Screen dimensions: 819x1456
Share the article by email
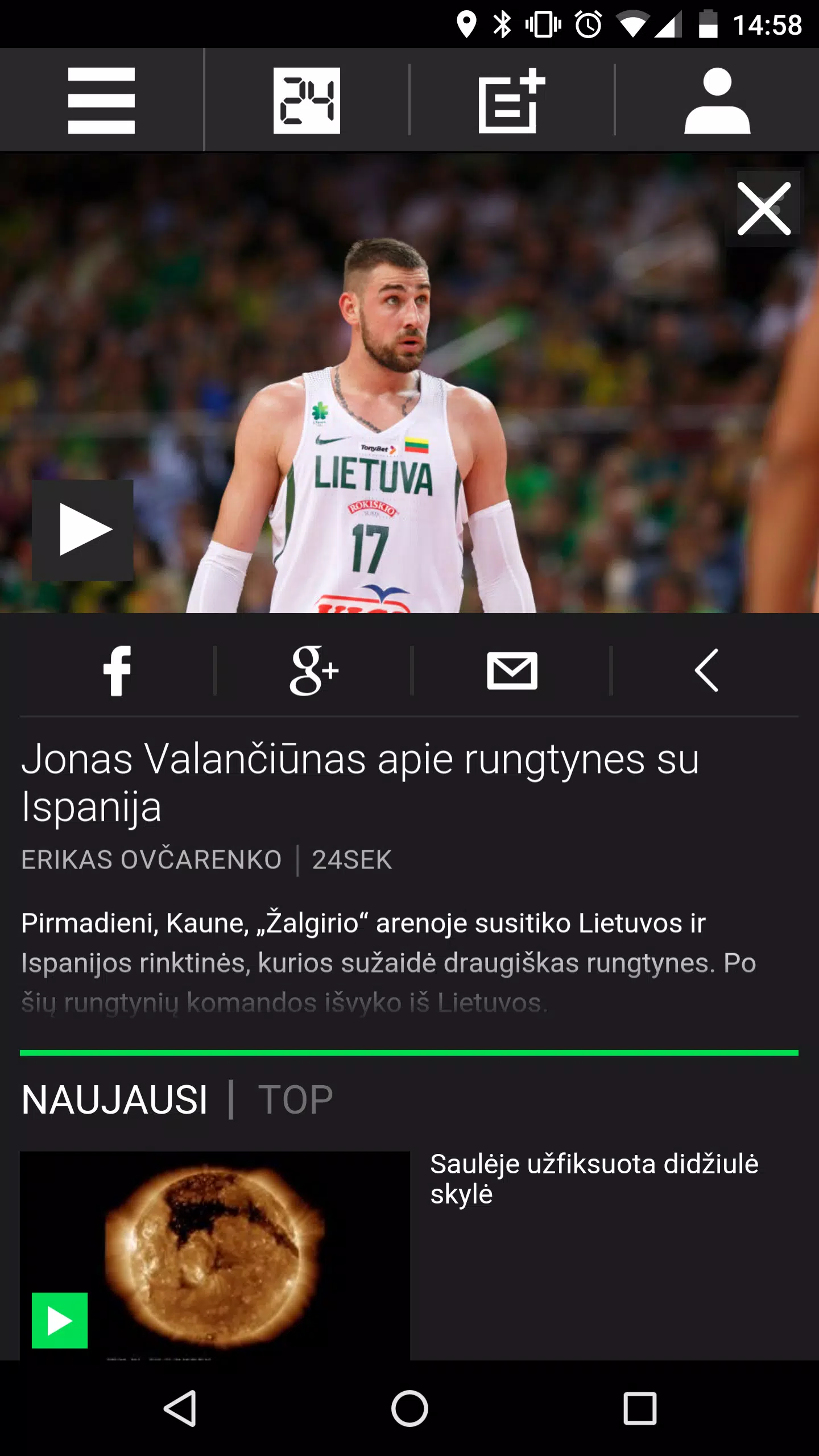512,671
